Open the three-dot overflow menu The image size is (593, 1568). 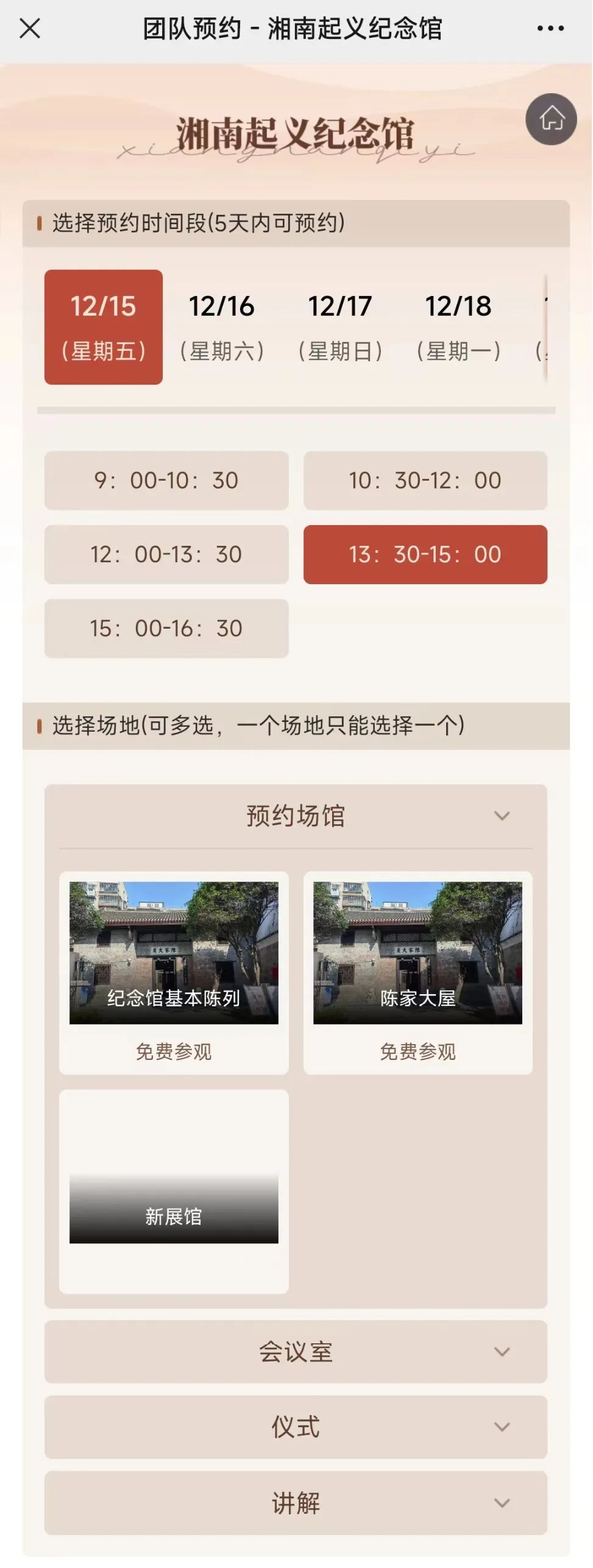[x=550, y=28]
